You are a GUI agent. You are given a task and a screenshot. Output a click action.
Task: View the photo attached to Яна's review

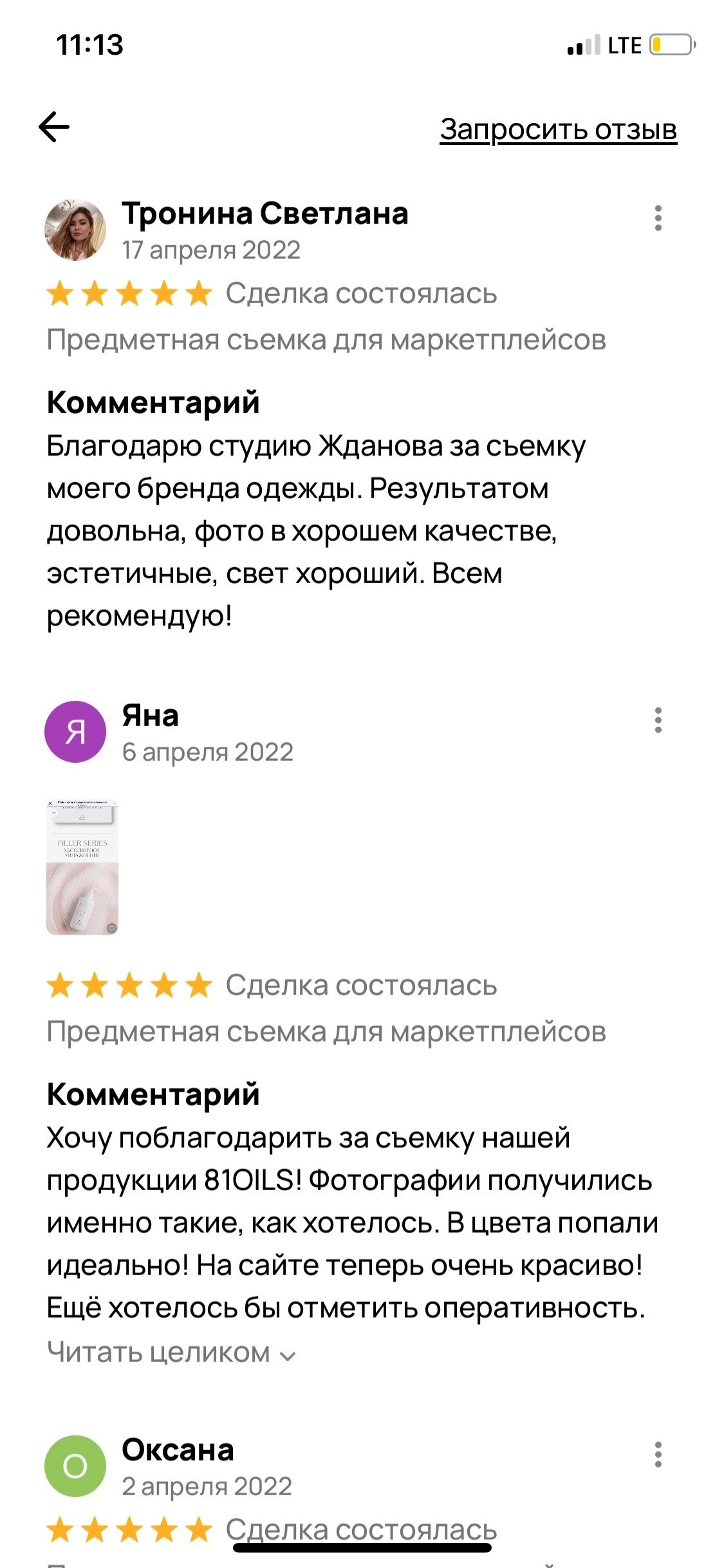pyautogui.click(x=82, y=867)
